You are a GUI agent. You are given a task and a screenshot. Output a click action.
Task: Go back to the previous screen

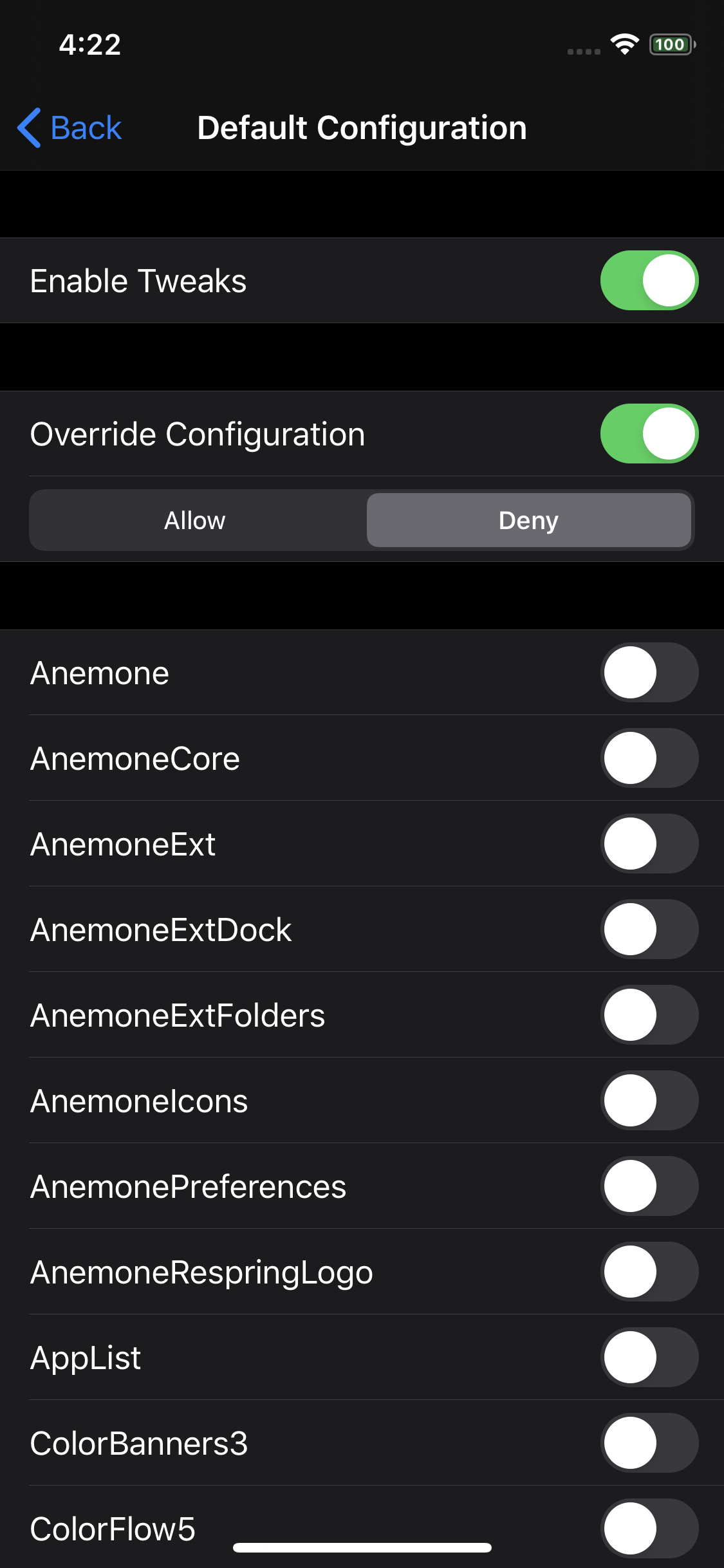[x=70, y=127]
